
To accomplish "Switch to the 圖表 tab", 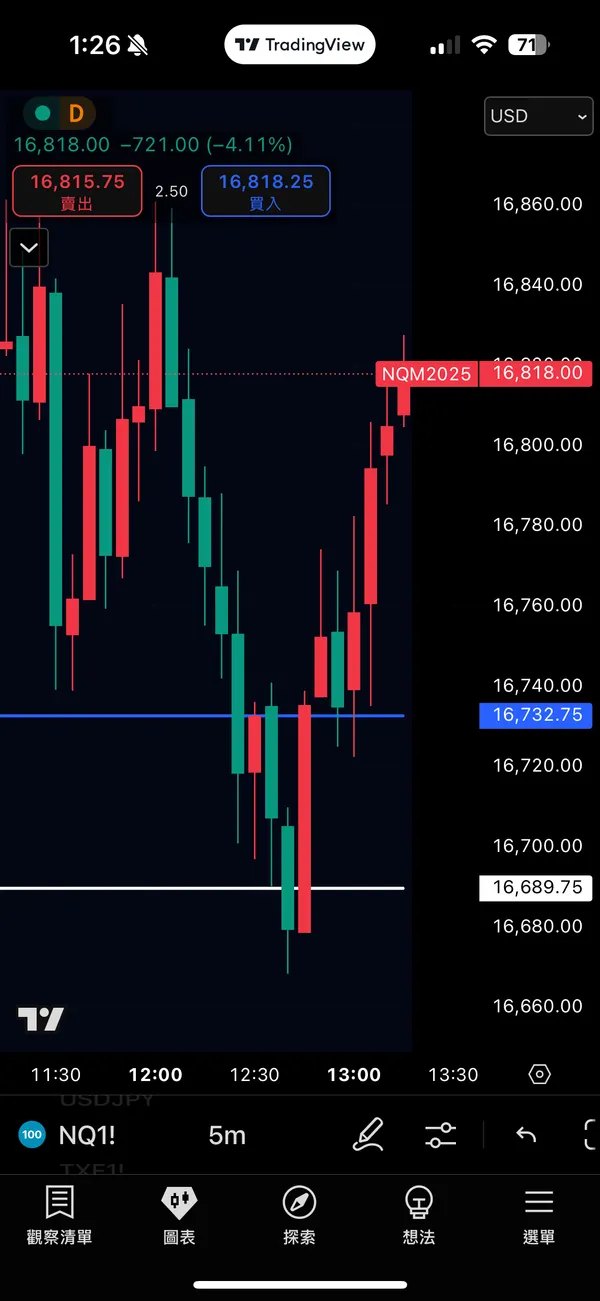I will 179,1215.
